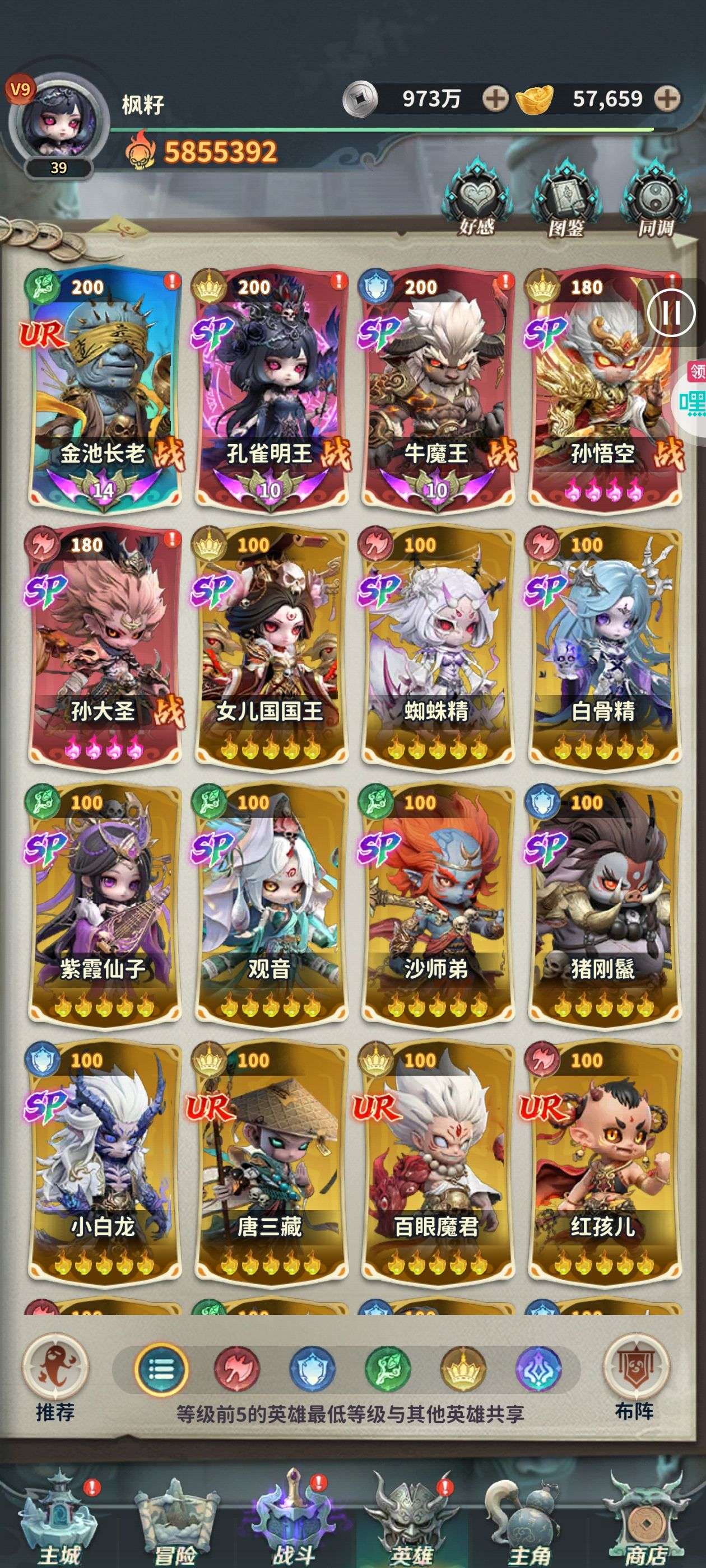
Task: Filter heroes by gold crown class
Action: click(463, 1370)
